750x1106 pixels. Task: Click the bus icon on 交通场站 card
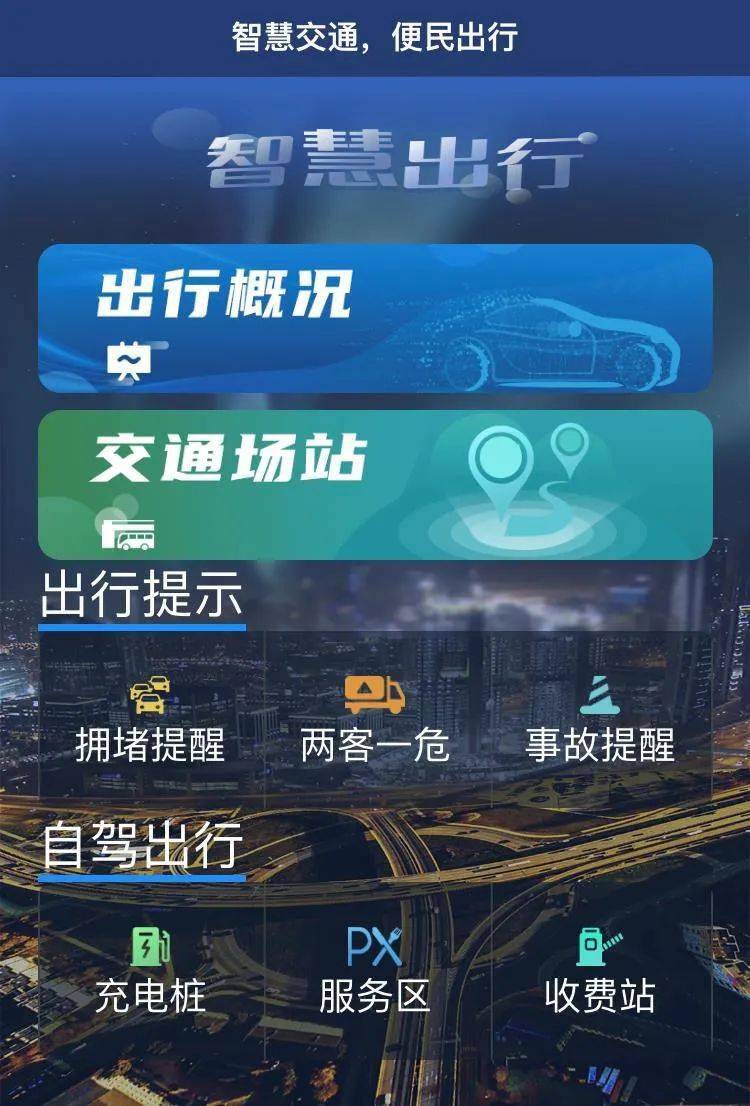(x=128, y=535)
